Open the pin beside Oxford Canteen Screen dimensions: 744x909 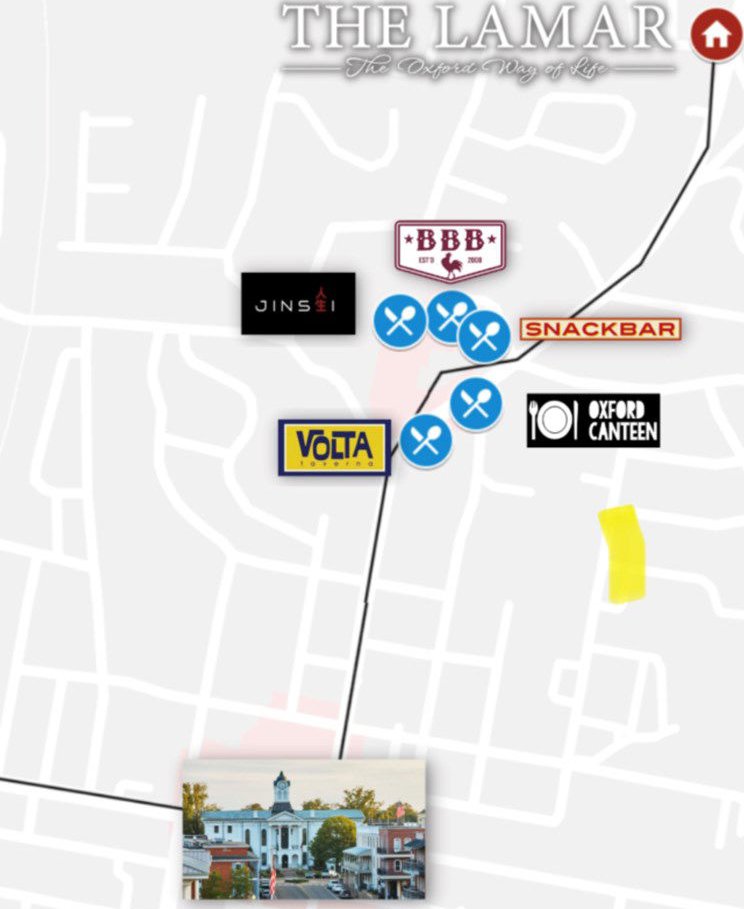(476, 404)
